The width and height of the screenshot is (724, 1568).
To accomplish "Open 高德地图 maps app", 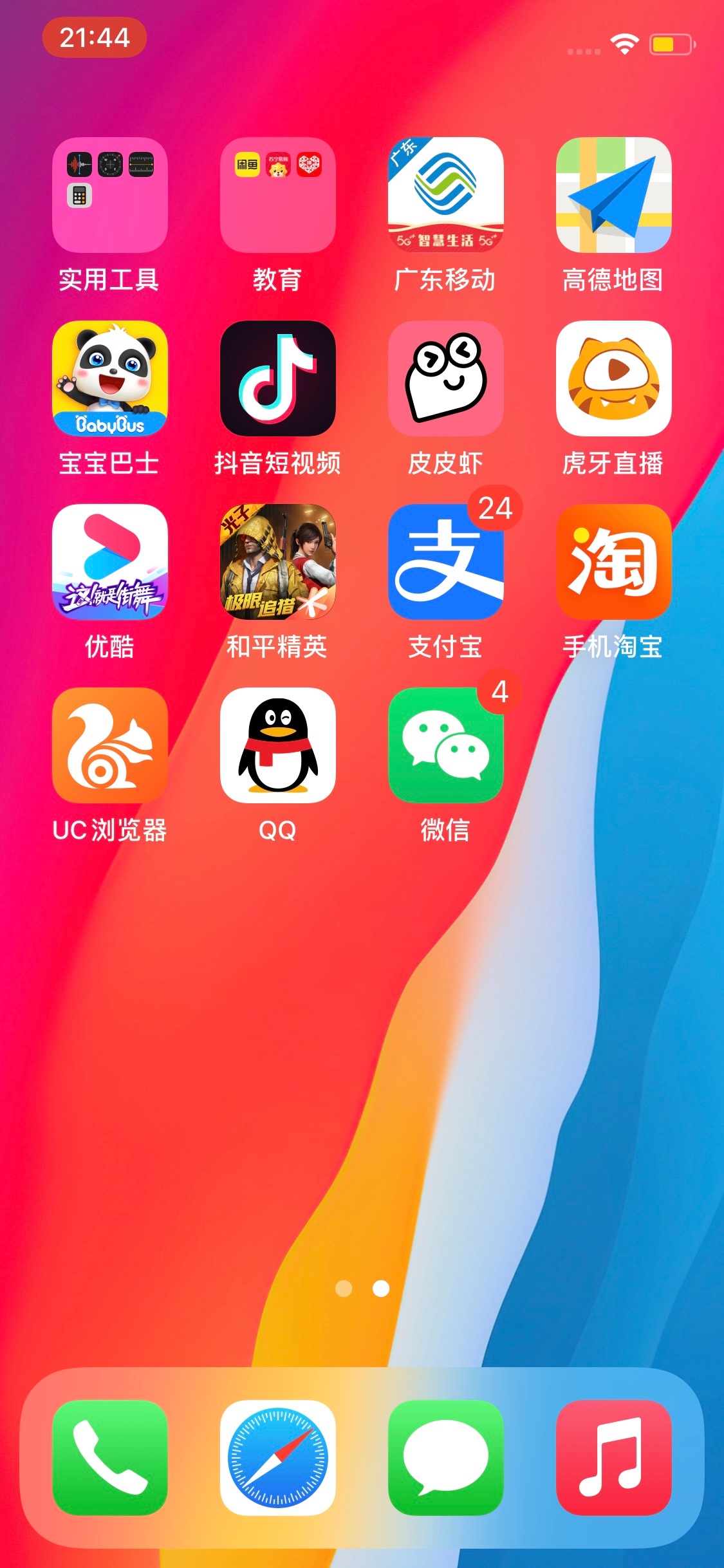I will [613, 195].
